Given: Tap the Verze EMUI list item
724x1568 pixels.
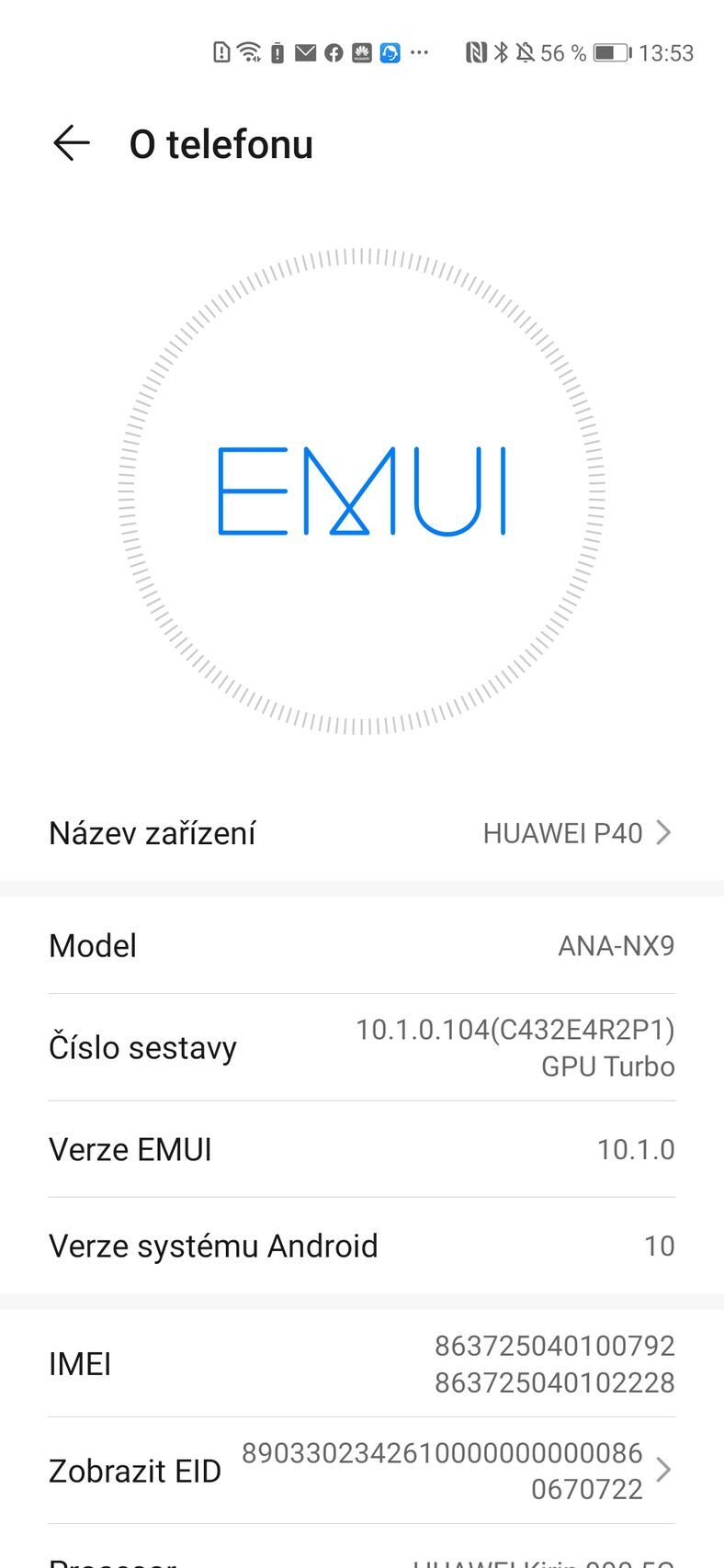Looking at the screenshot, I should (x=362, y=1149).
